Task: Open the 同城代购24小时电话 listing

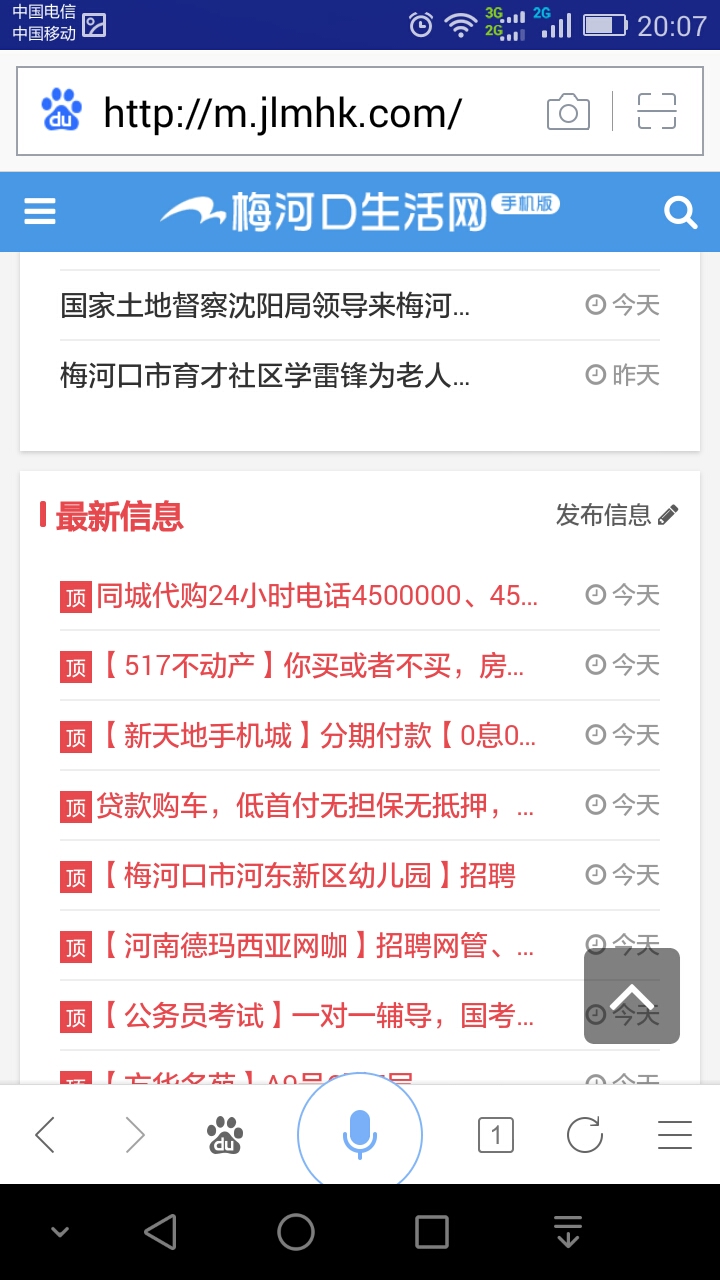Action: pos(316,597)
